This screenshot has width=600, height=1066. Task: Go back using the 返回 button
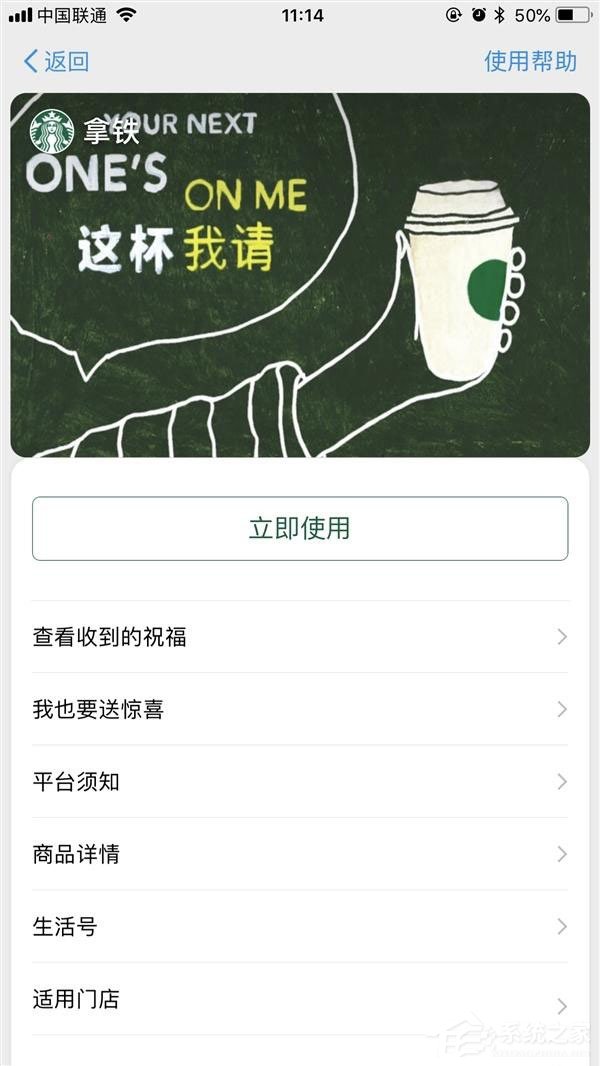coord(56,62)
